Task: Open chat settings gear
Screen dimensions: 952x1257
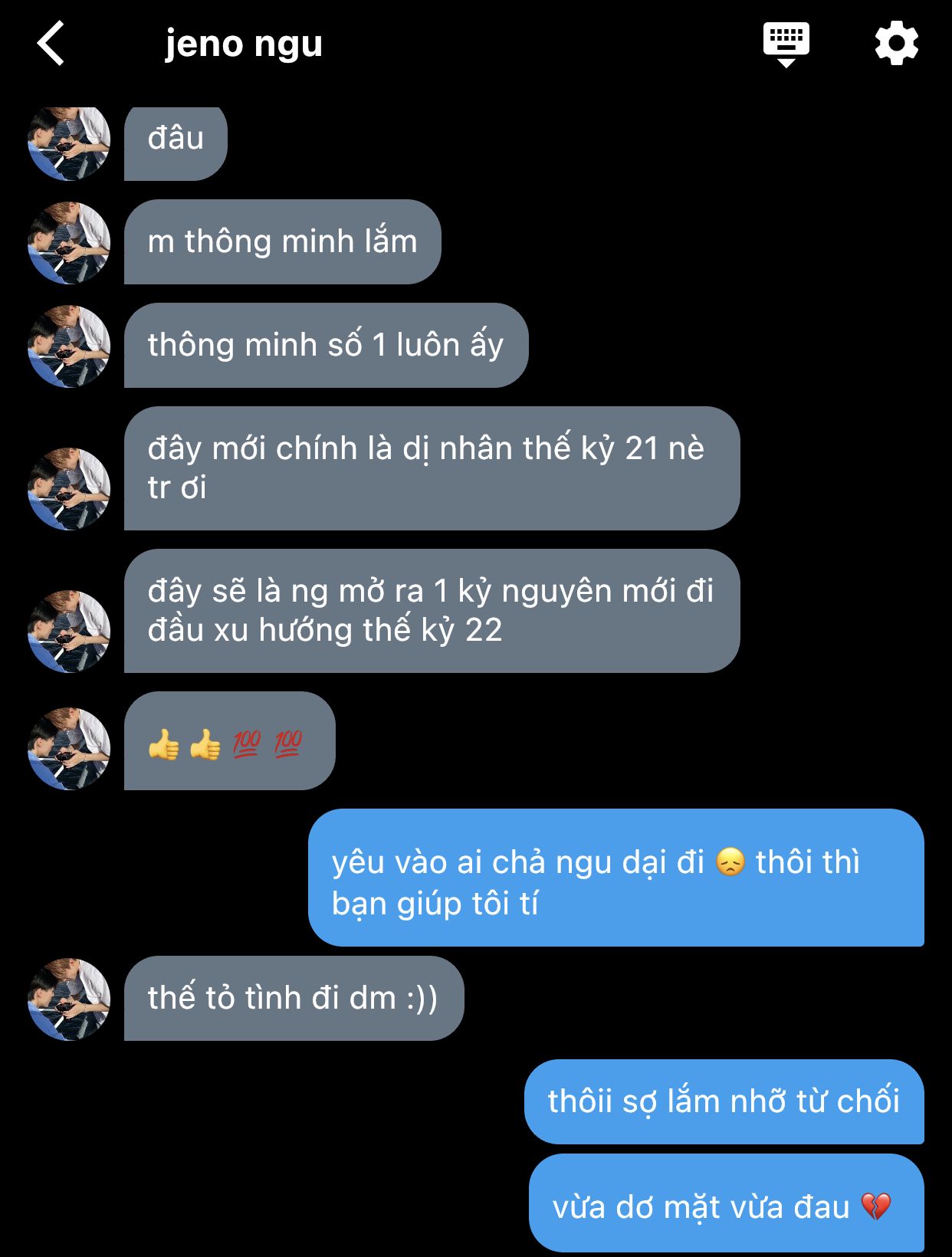Action: point(896,44)
